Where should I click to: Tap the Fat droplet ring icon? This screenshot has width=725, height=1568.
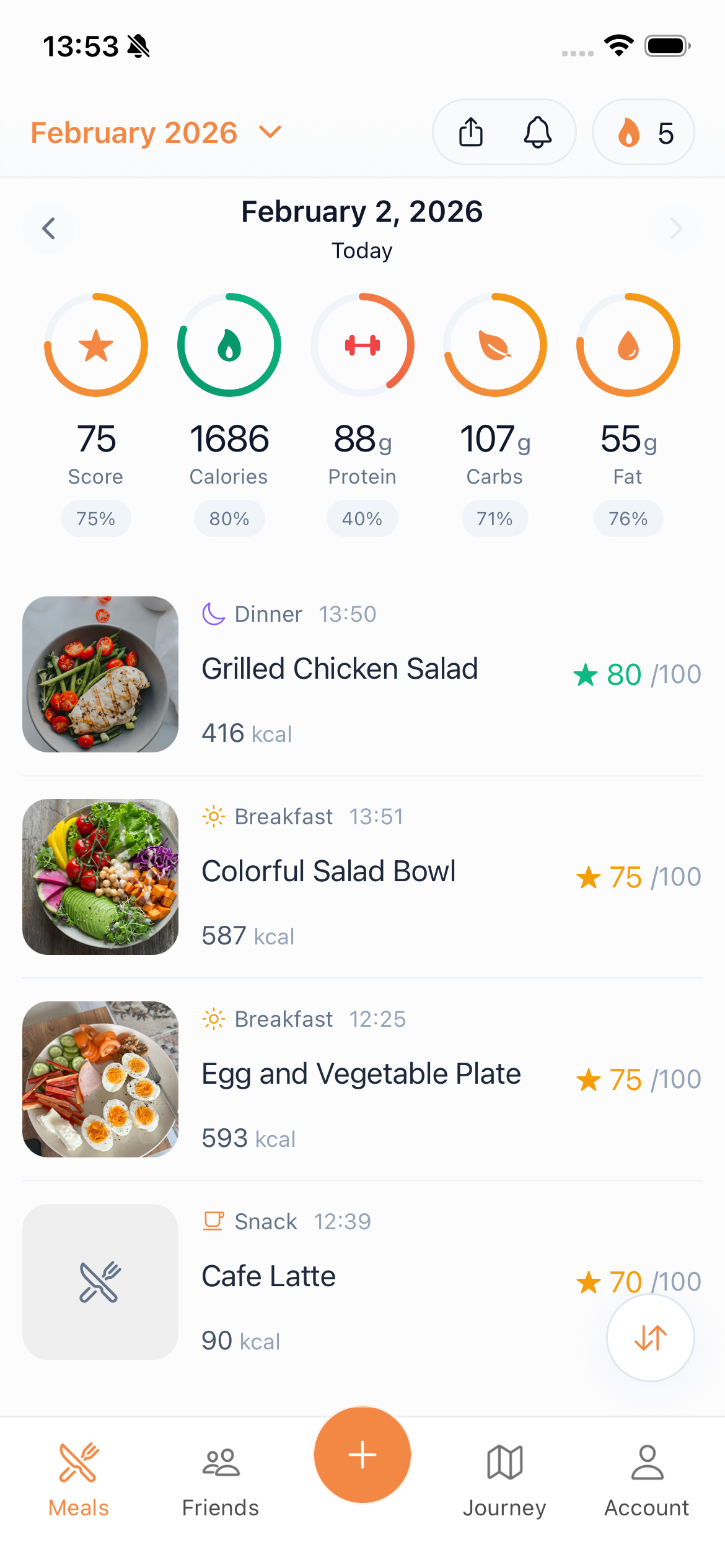(x=628, y=344)
